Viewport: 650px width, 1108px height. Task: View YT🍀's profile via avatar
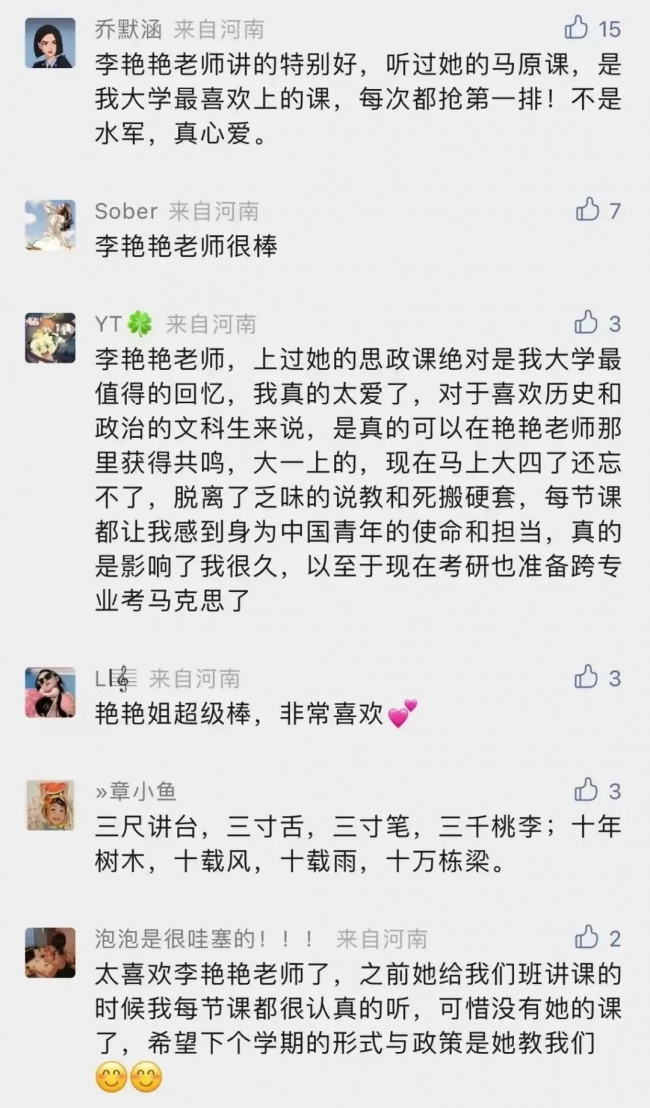50,338
